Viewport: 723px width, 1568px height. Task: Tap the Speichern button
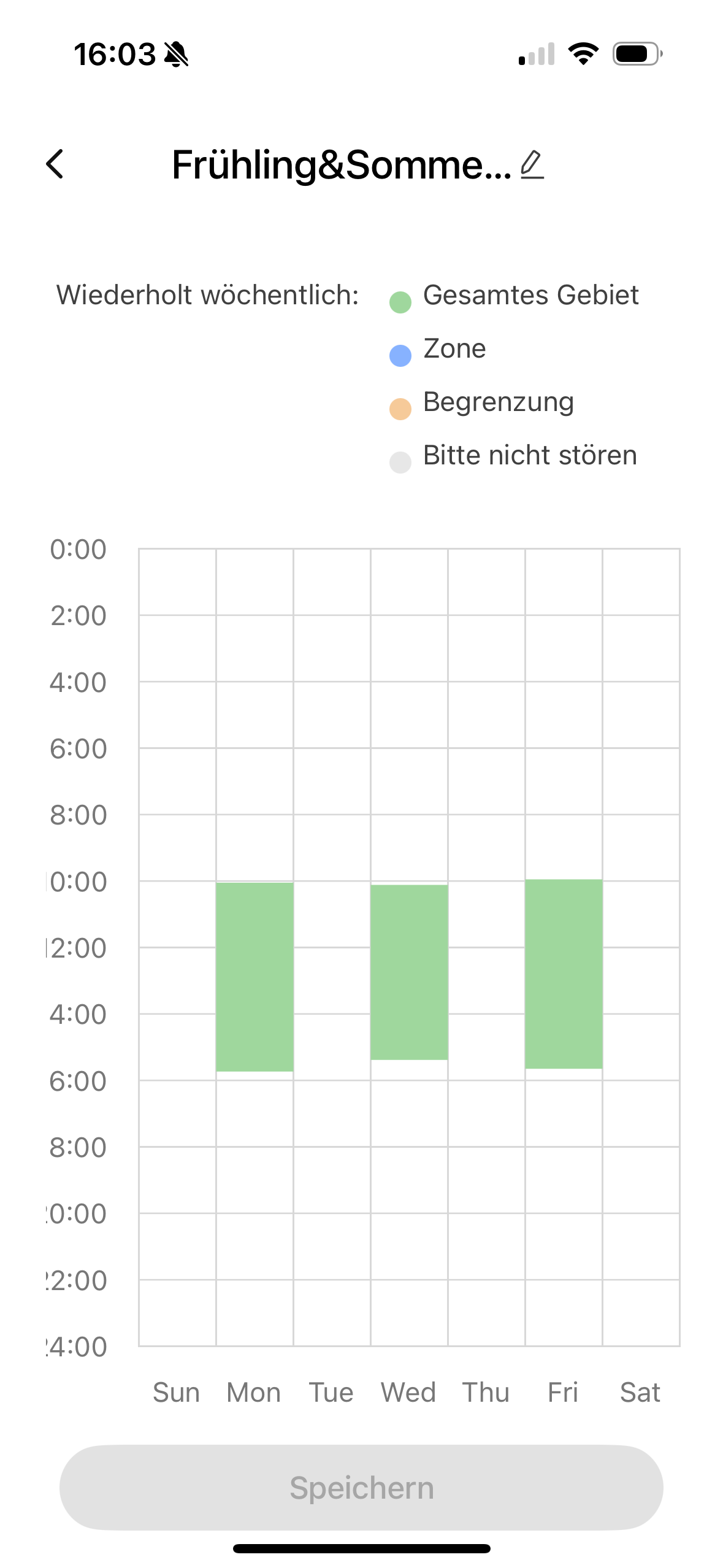pyautogui.click(x=361, y=1487)
